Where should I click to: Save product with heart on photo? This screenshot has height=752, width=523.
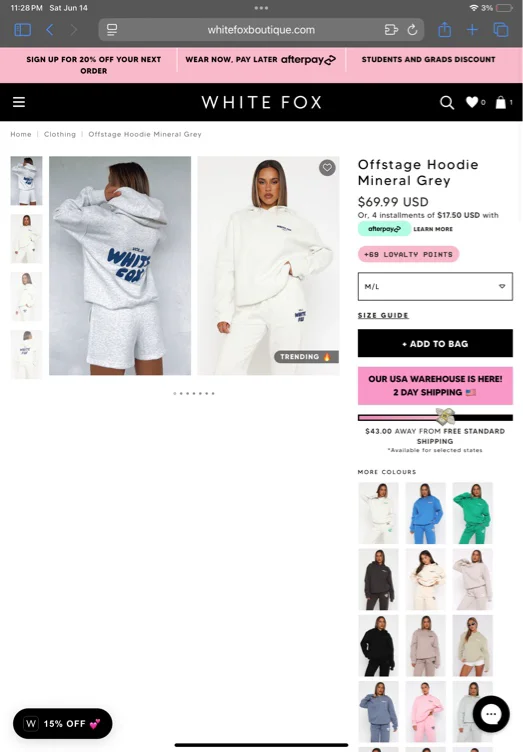tap(327, 167)
